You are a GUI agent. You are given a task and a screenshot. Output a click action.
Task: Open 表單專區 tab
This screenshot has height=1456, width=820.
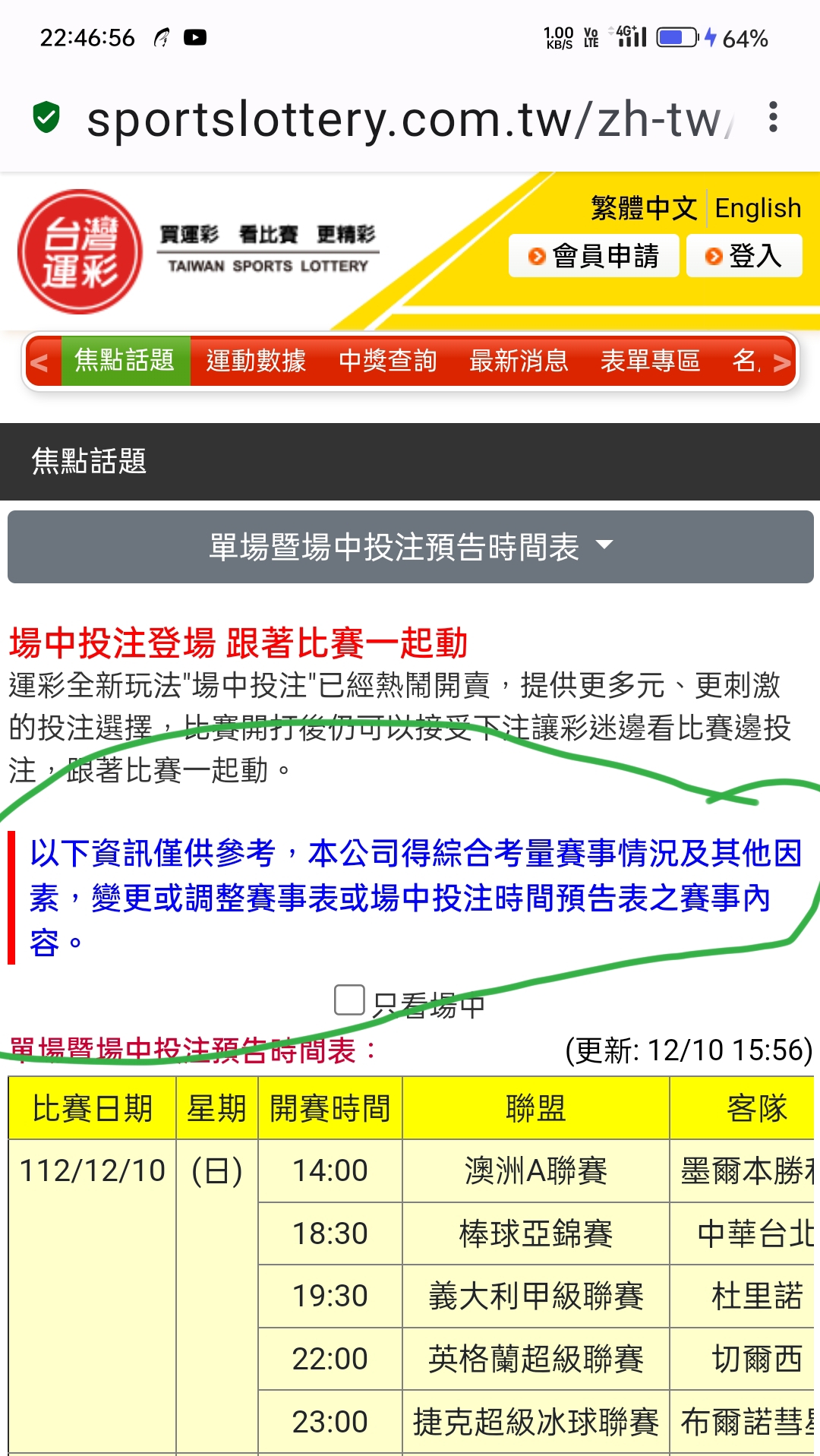(650, 361)
